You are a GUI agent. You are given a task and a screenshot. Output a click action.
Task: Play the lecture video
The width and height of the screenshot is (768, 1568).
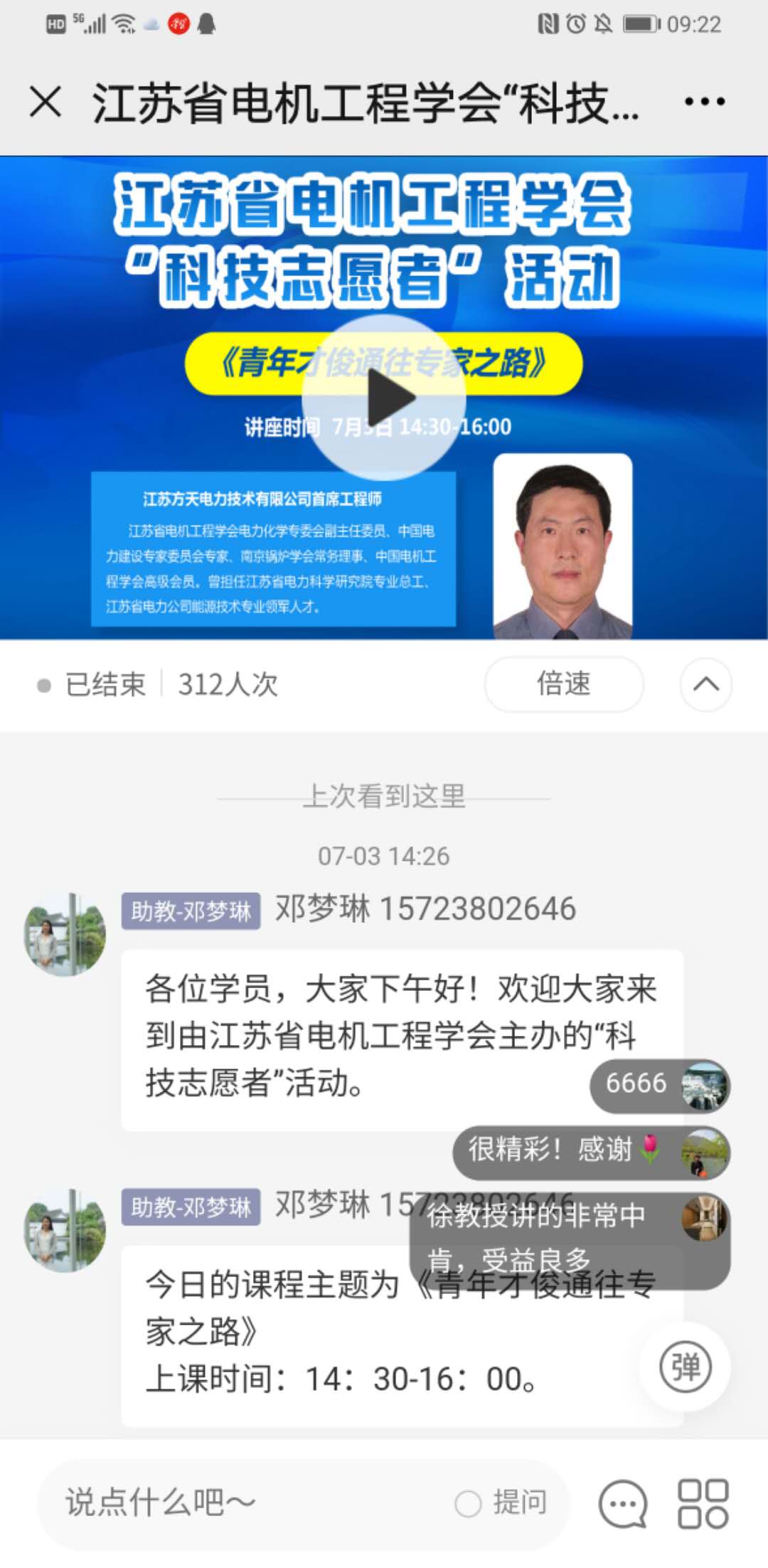tap(384, 398)
